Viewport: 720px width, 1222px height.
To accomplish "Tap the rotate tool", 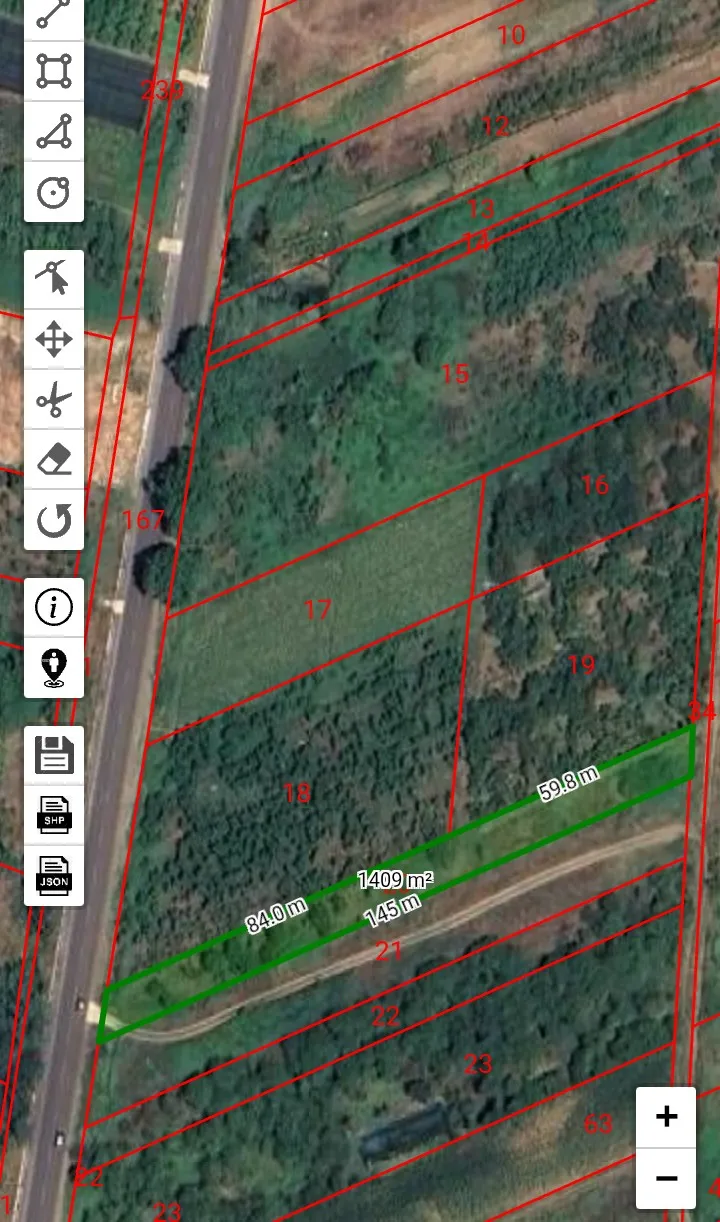I will click(54, 520).
